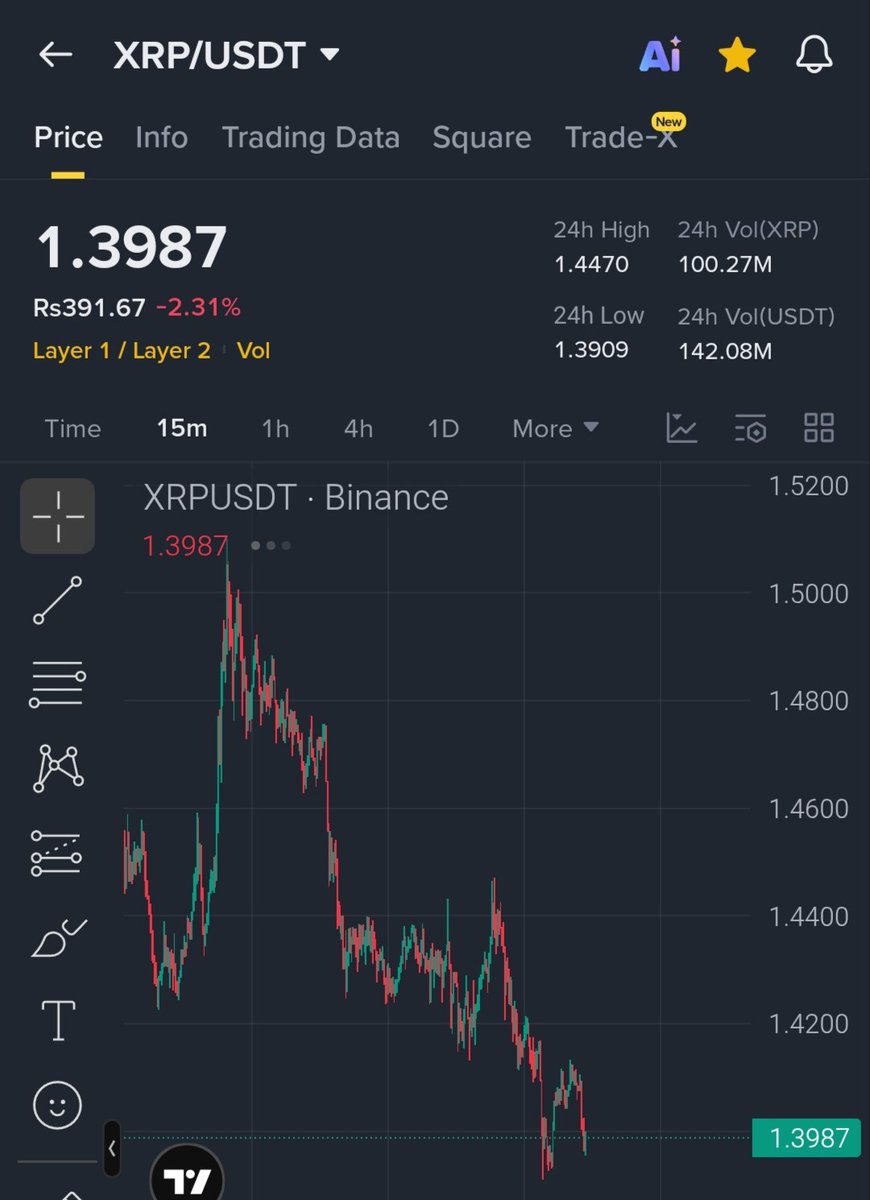The image size is (870, 1200).
Task: Open the price alert bell
Action: coord(814,55)
